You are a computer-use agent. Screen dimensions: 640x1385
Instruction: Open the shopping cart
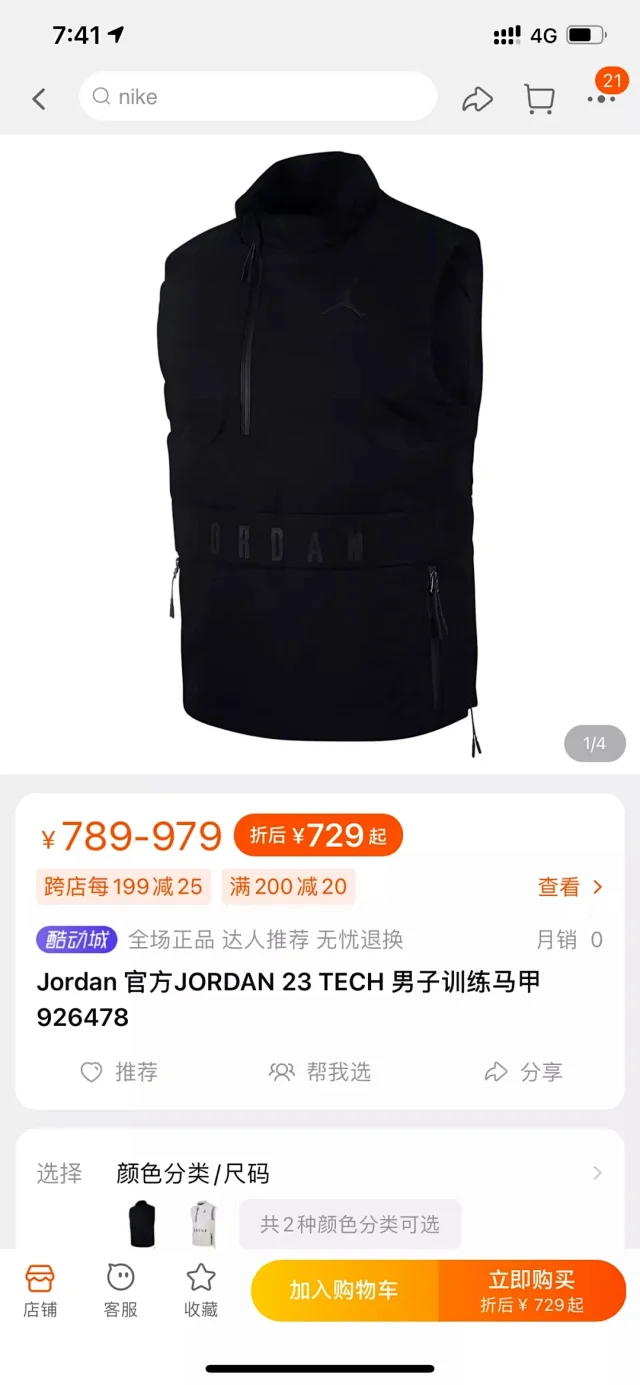[539, 98]
